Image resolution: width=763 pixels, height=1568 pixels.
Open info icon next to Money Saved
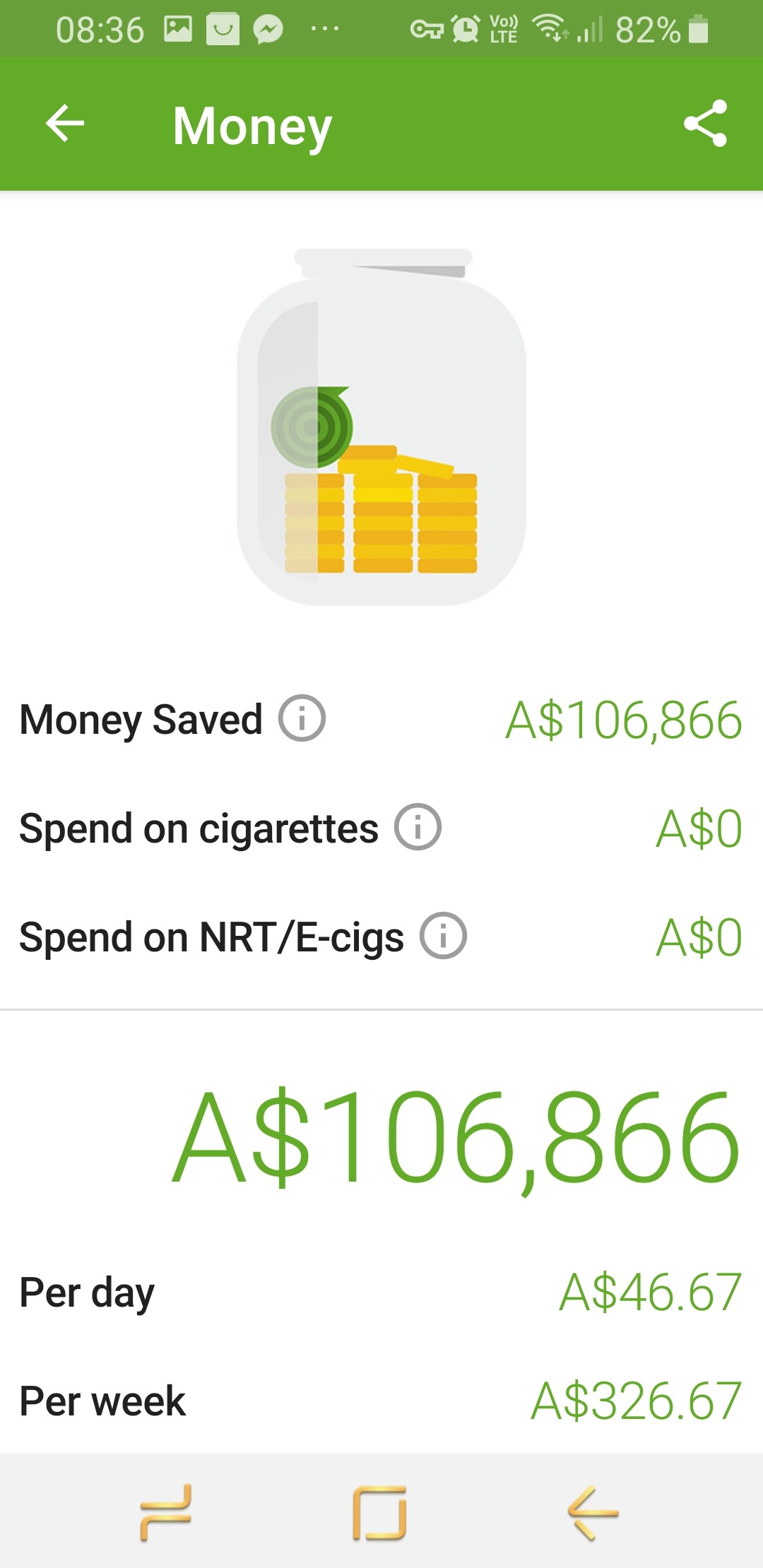coord(302,719)
